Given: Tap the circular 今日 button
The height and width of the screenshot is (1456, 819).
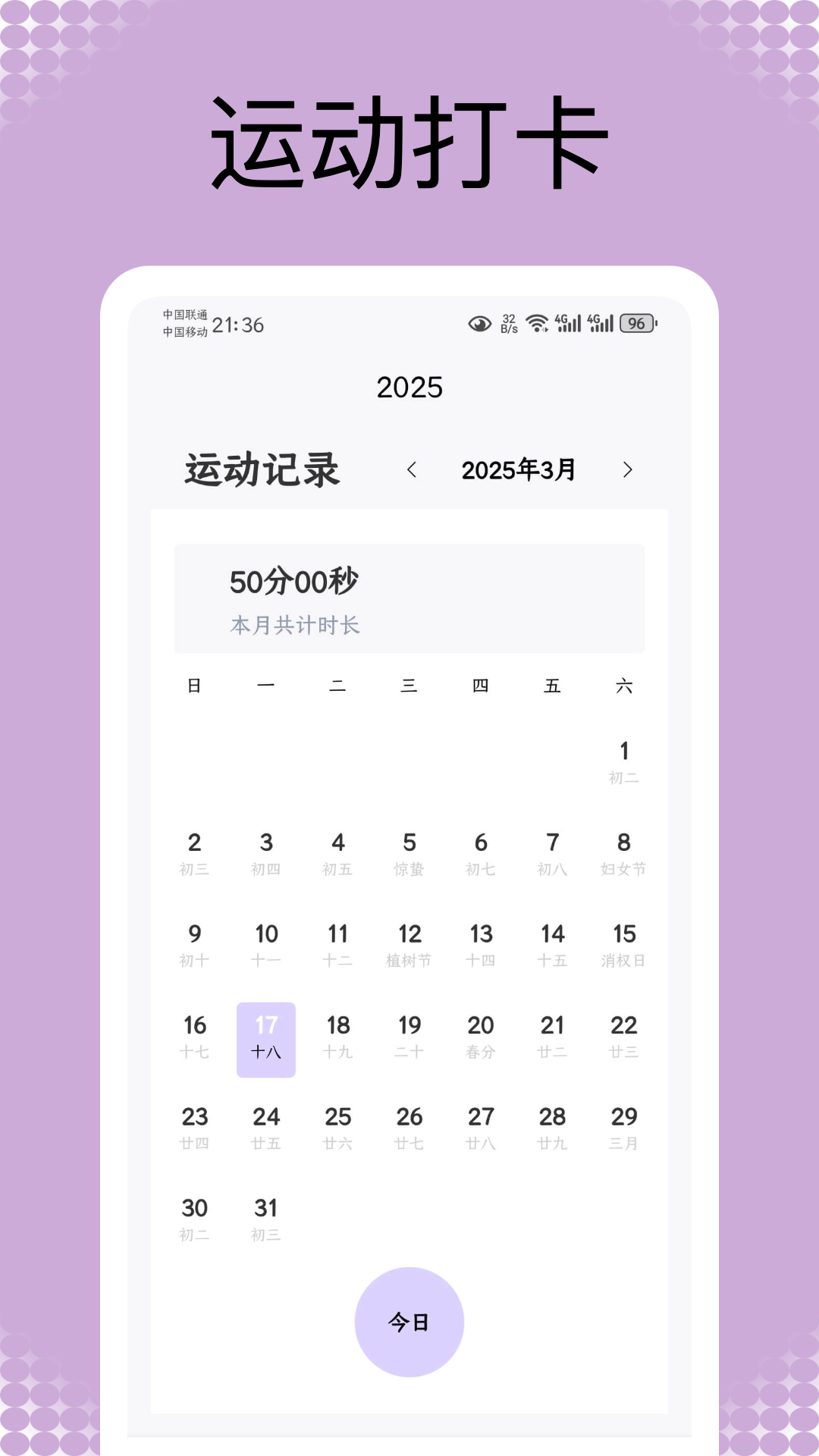Looking at the screenshot, I should (409, 1320).
